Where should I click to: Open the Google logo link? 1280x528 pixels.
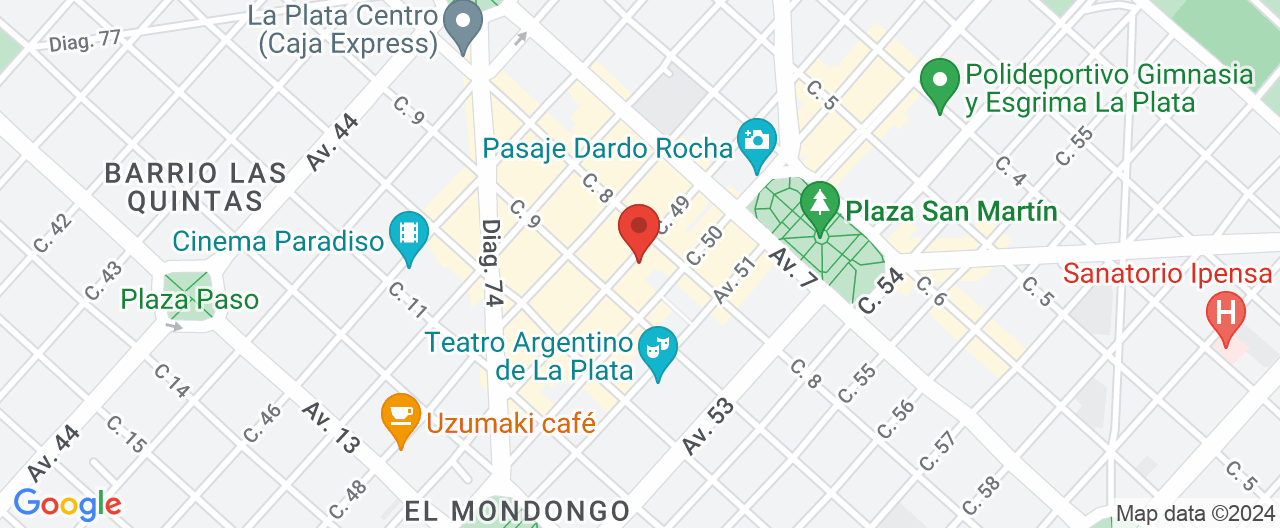point(67,504)
